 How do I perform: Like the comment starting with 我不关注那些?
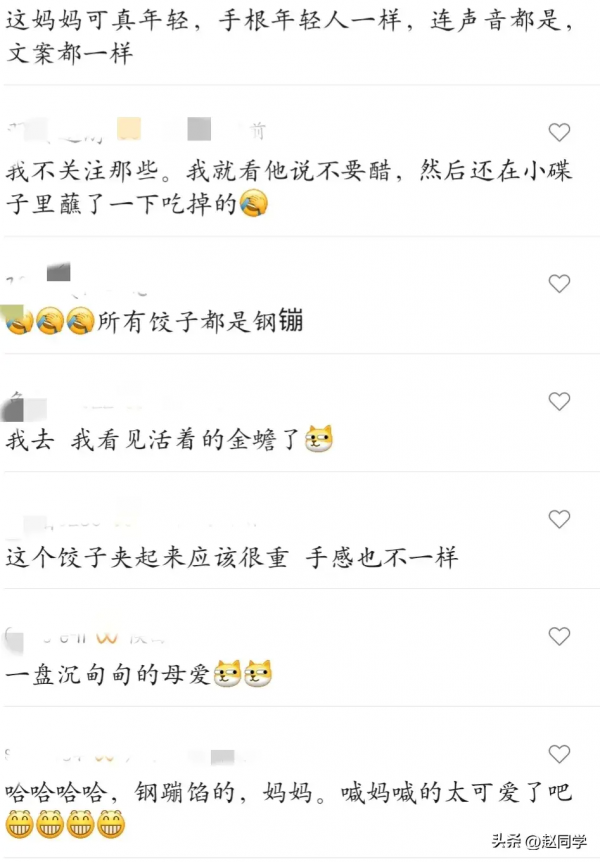click(x=559, y=132)
